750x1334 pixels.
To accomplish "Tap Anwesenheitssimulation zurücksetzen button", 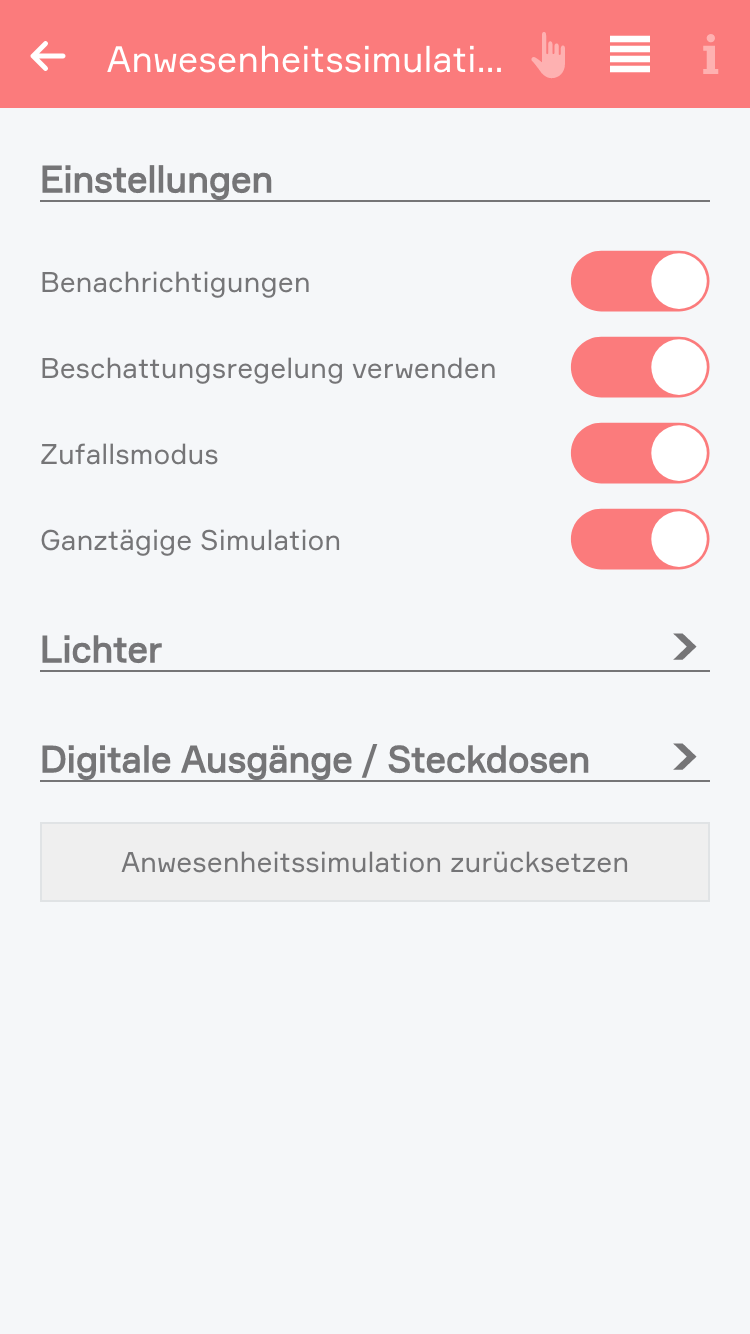I will point(375,862).
